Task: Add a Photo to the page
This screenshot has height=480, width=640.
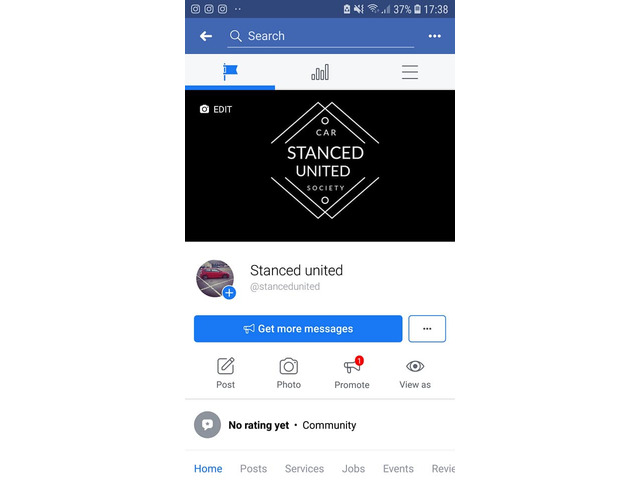Action: pos(289,373)
